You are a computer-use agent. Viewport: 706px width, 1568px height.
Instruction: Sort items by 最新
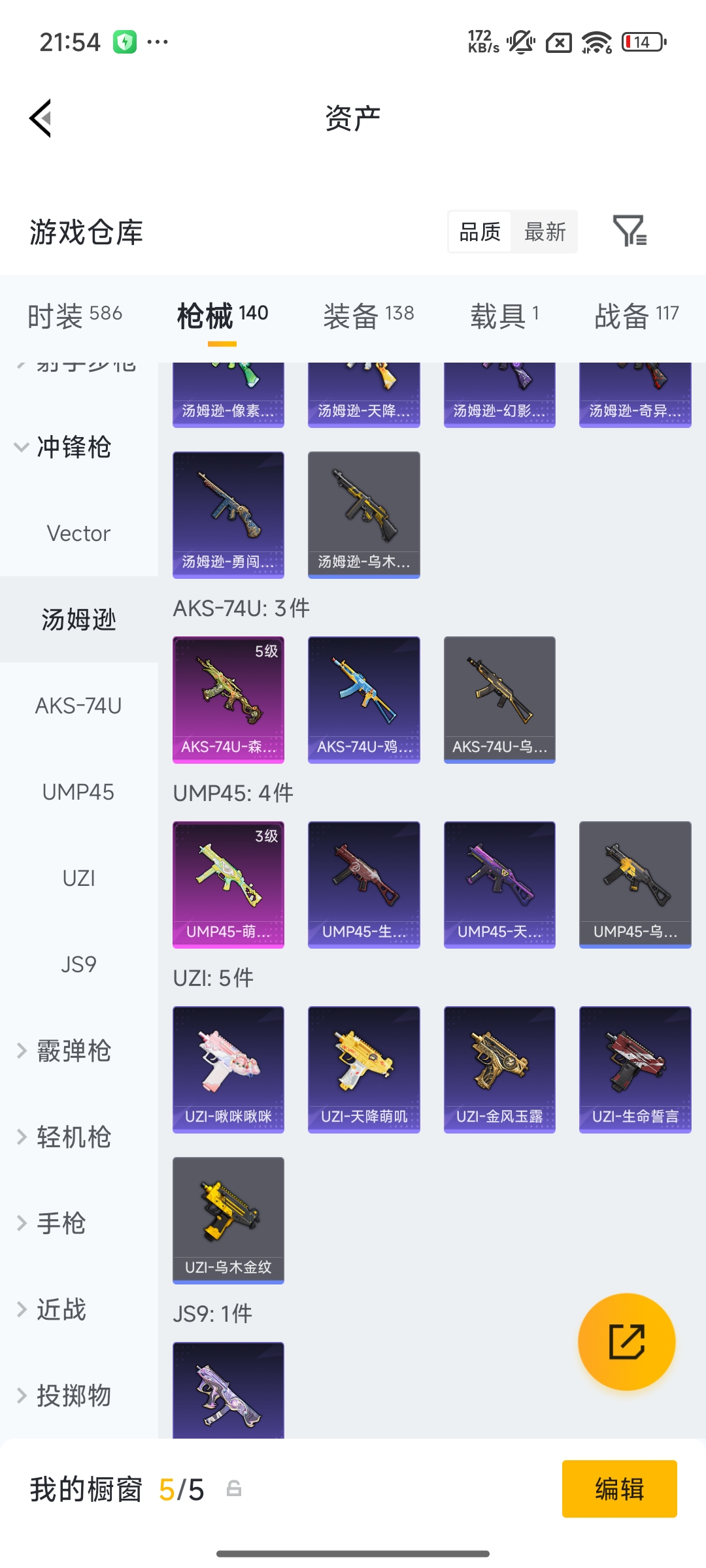[x=545, y=232]
